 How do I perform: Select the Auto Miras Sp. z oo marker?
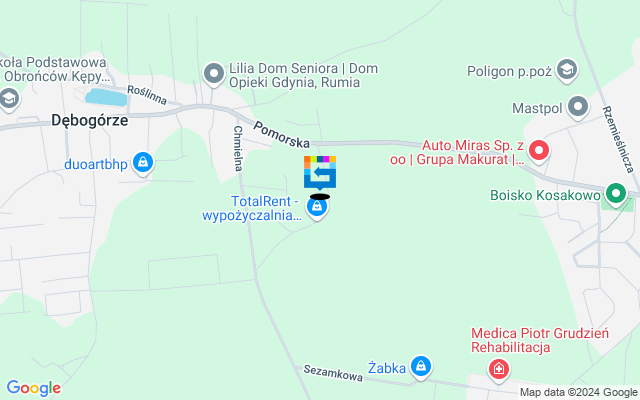538,151
